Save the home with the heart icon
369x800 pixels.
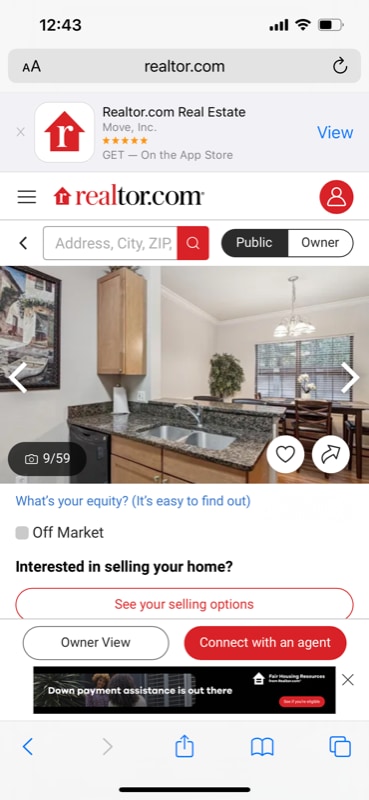pyautogui.click(x=285, y=454)
